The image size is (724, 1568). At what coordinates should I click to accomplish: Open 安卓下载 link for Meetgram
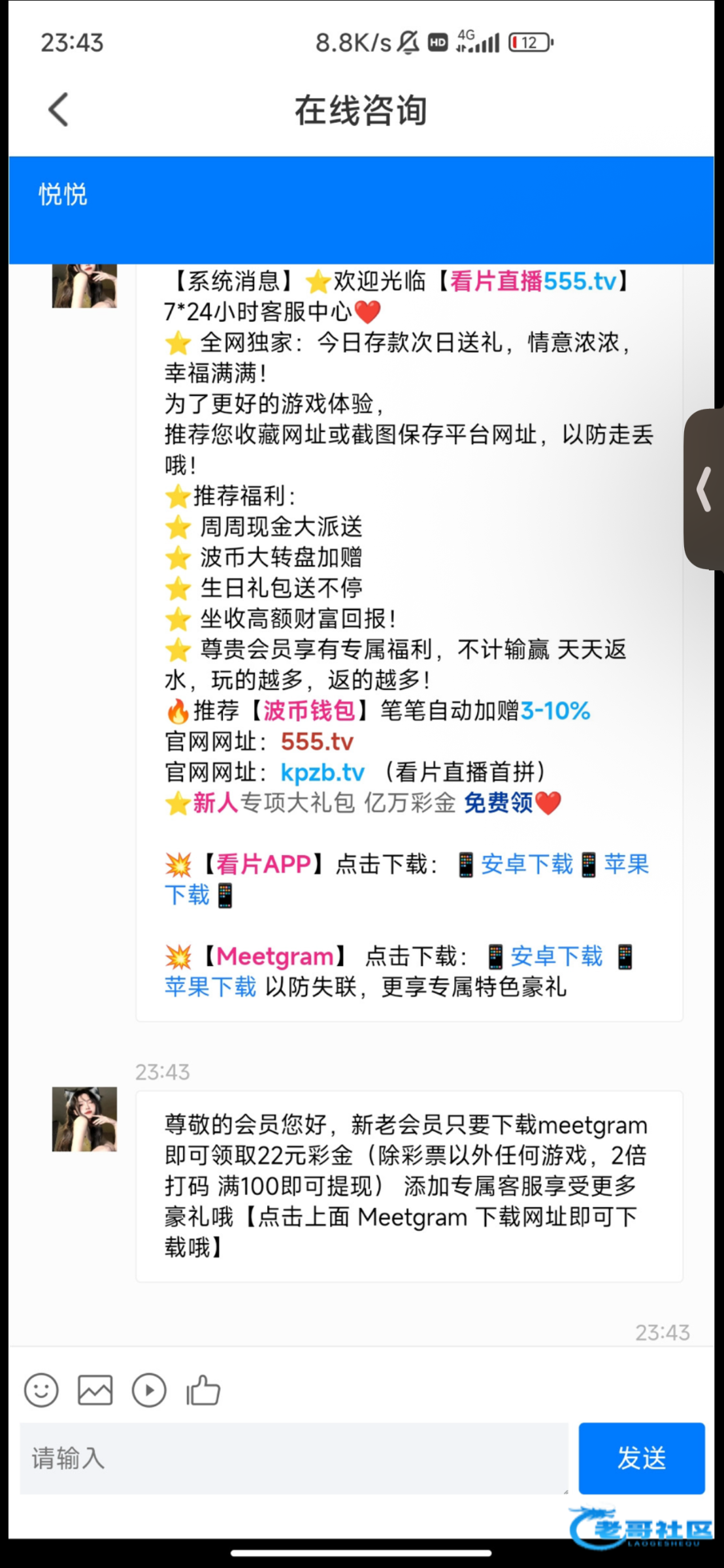557,956
